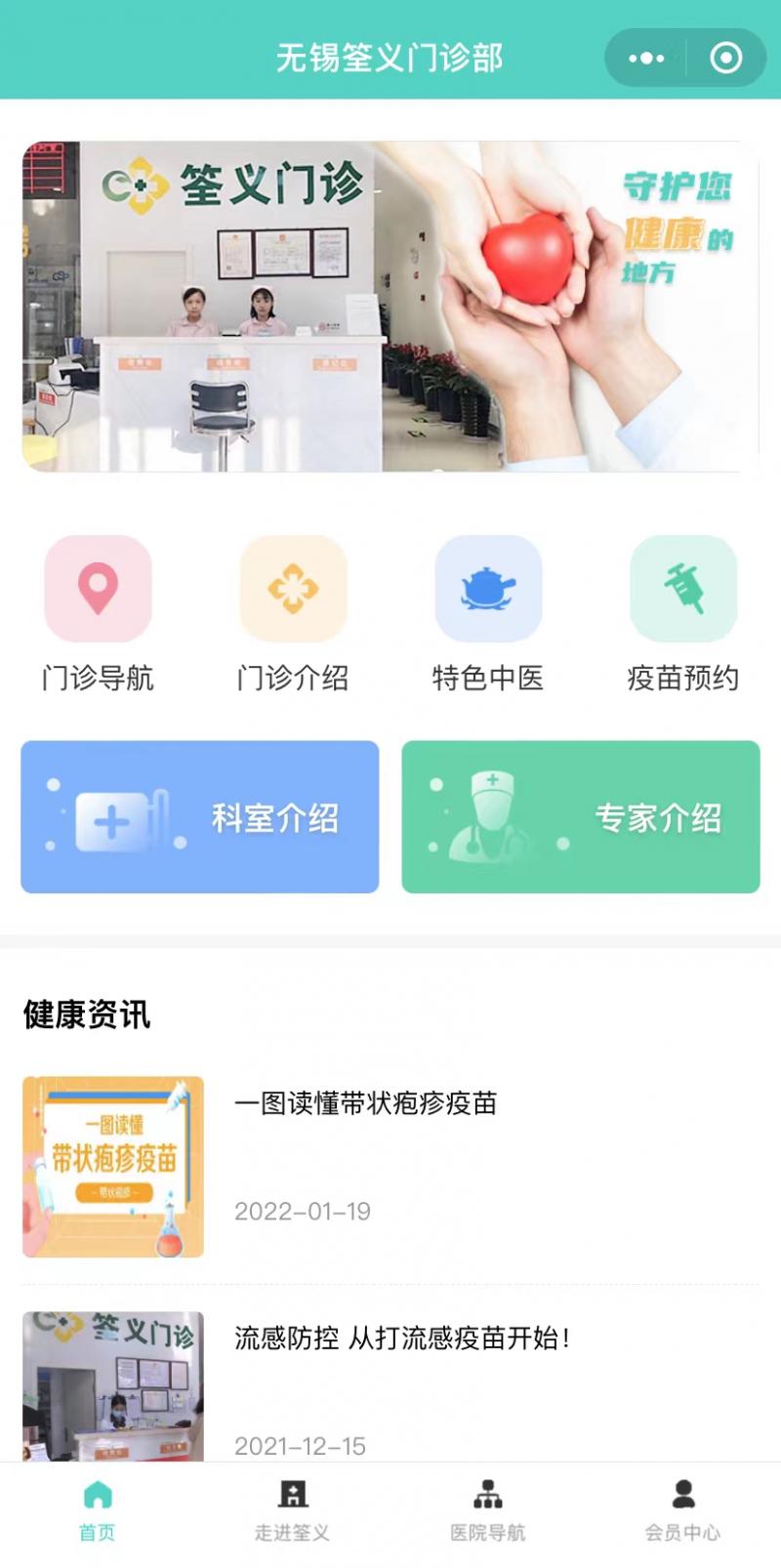Go to the 首页 home tab
Viewport: 781px width, 1568px height.
click(x=98, y=1510)
